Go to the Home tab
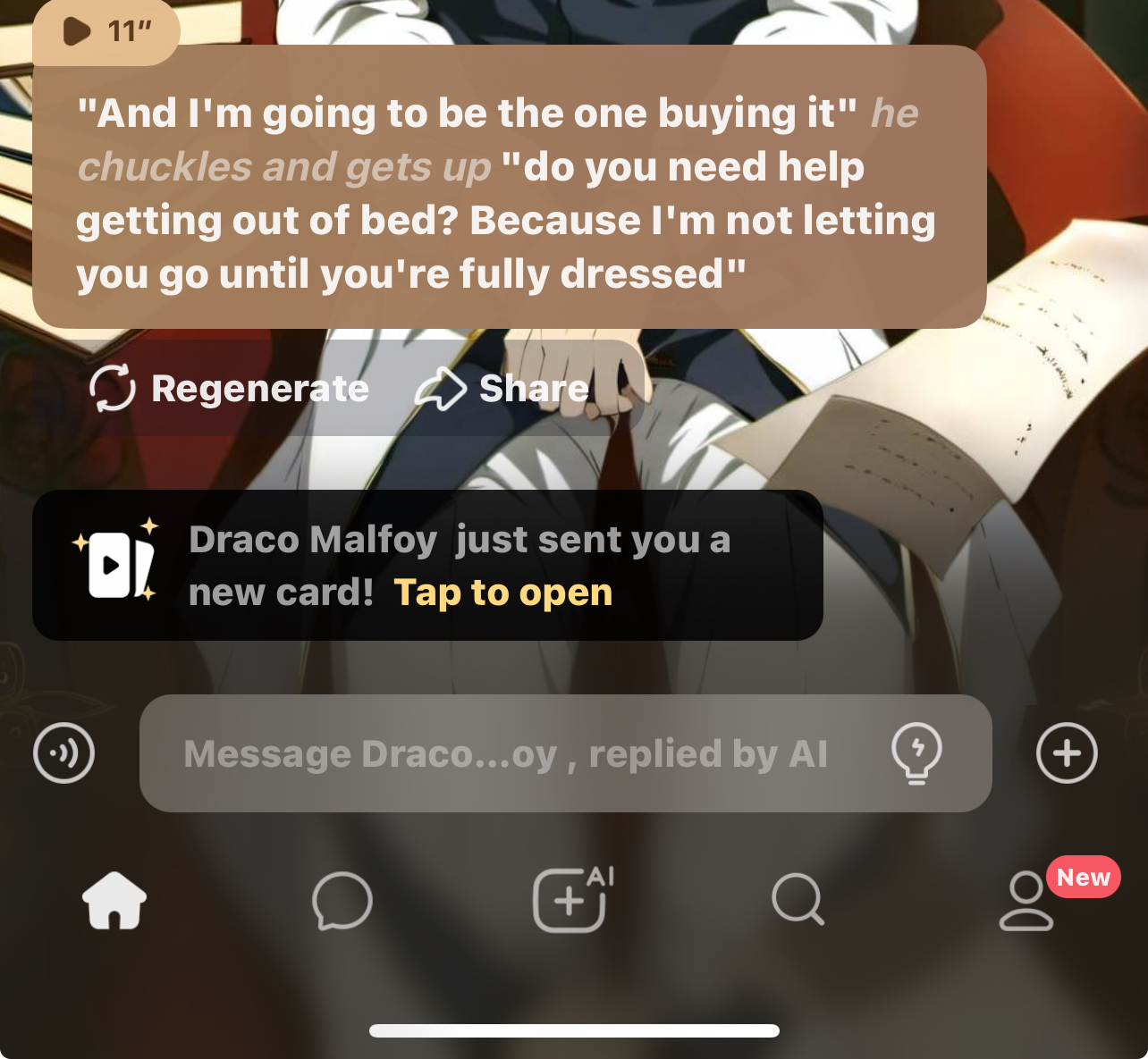The width and height of the screenshot is (1148, 1059). pyautogui.click(x=114, y=901)
